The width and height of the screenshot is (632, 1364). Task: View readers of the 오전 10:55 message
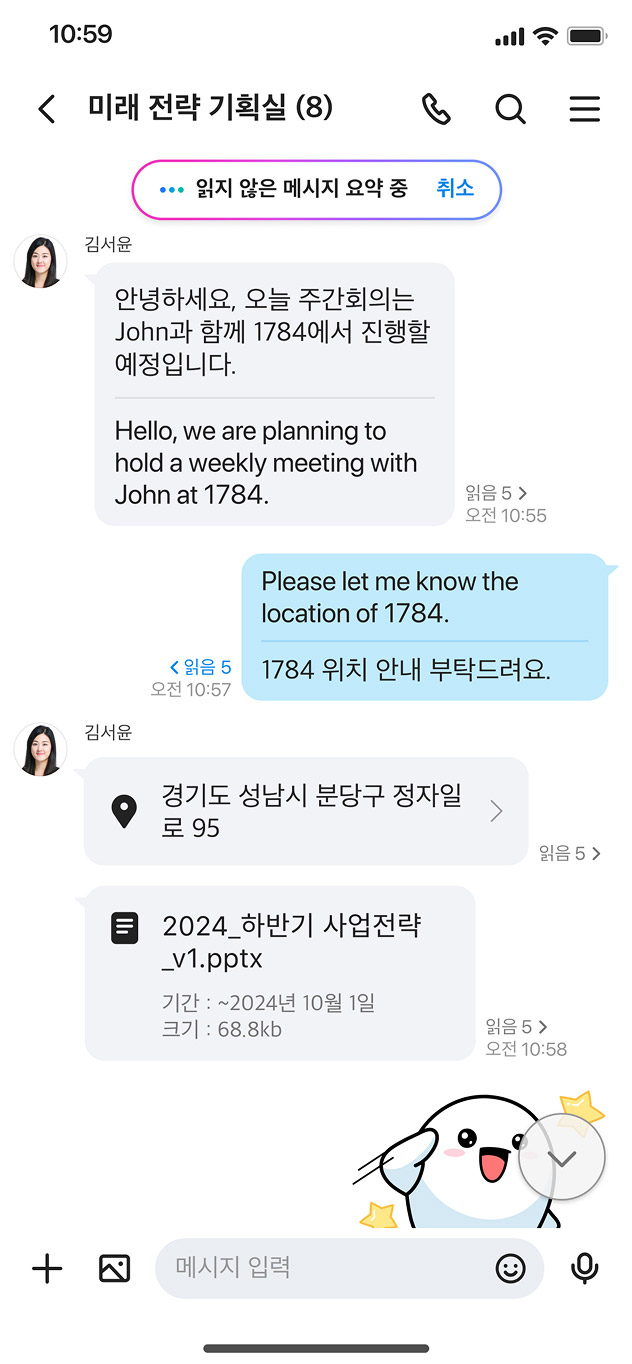tap(496, 493)
